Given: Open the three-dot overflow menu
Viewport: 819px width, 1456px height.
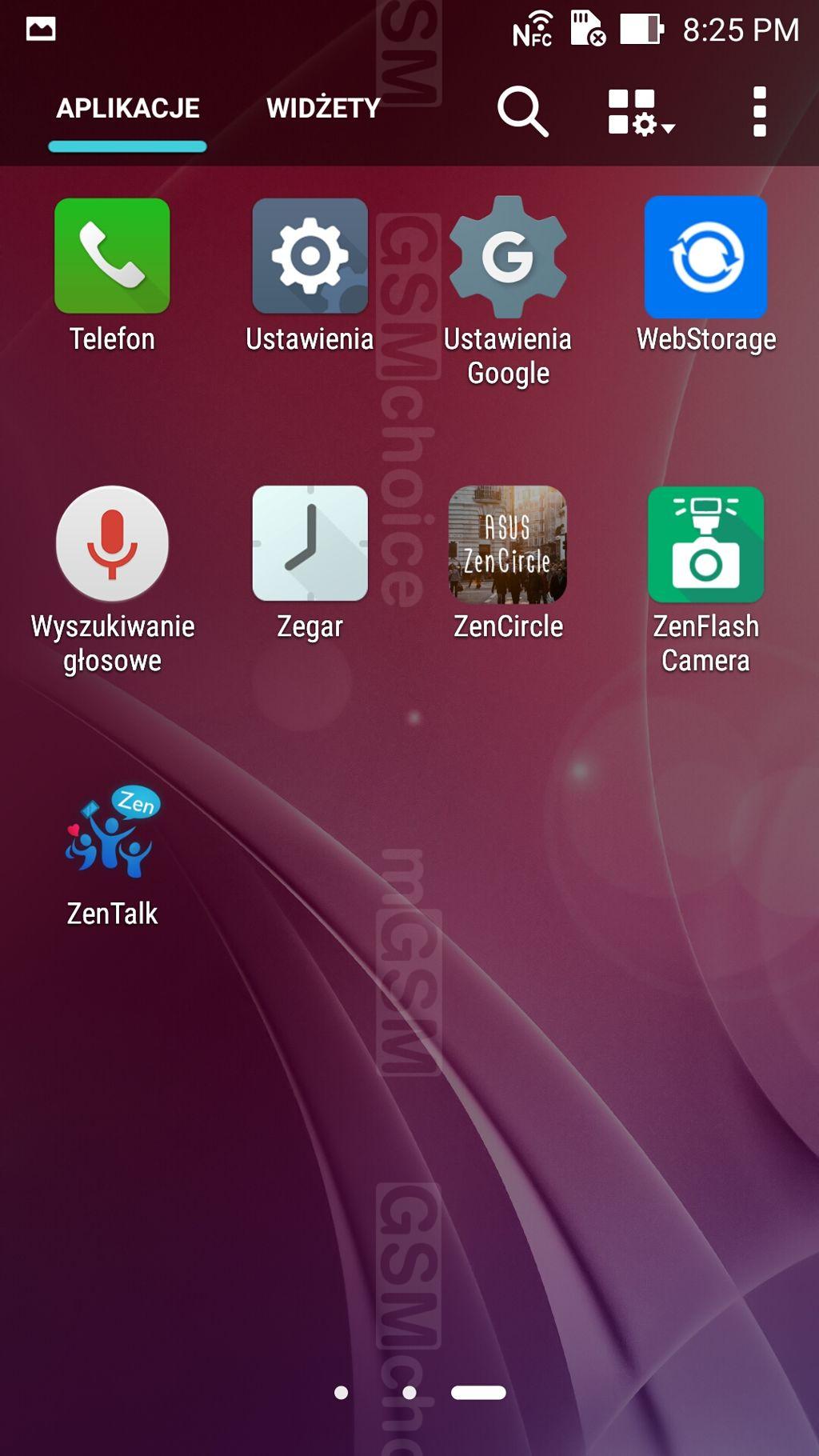Looking at the screenshot, I should coord(759,111).
